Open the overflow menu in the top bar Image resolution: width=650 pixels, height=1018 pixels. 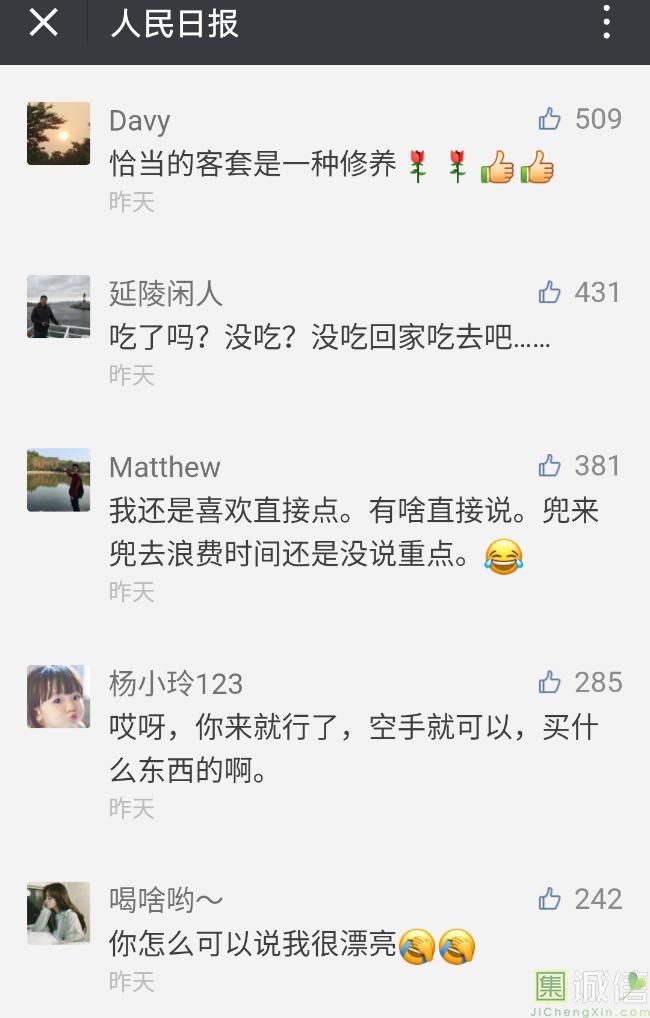[606, 22]
